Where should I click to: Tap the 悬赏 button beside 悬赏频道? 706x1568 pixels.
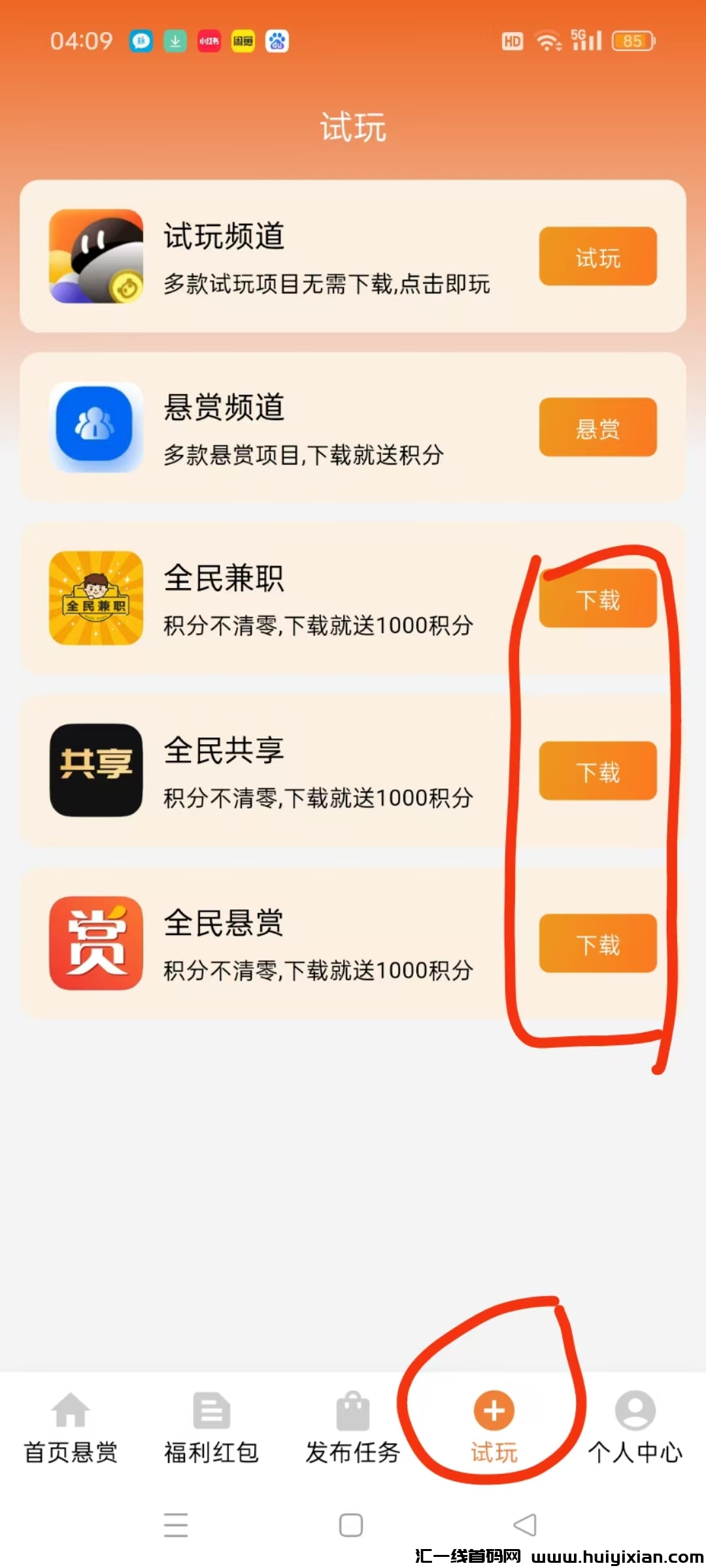(597, 428)
